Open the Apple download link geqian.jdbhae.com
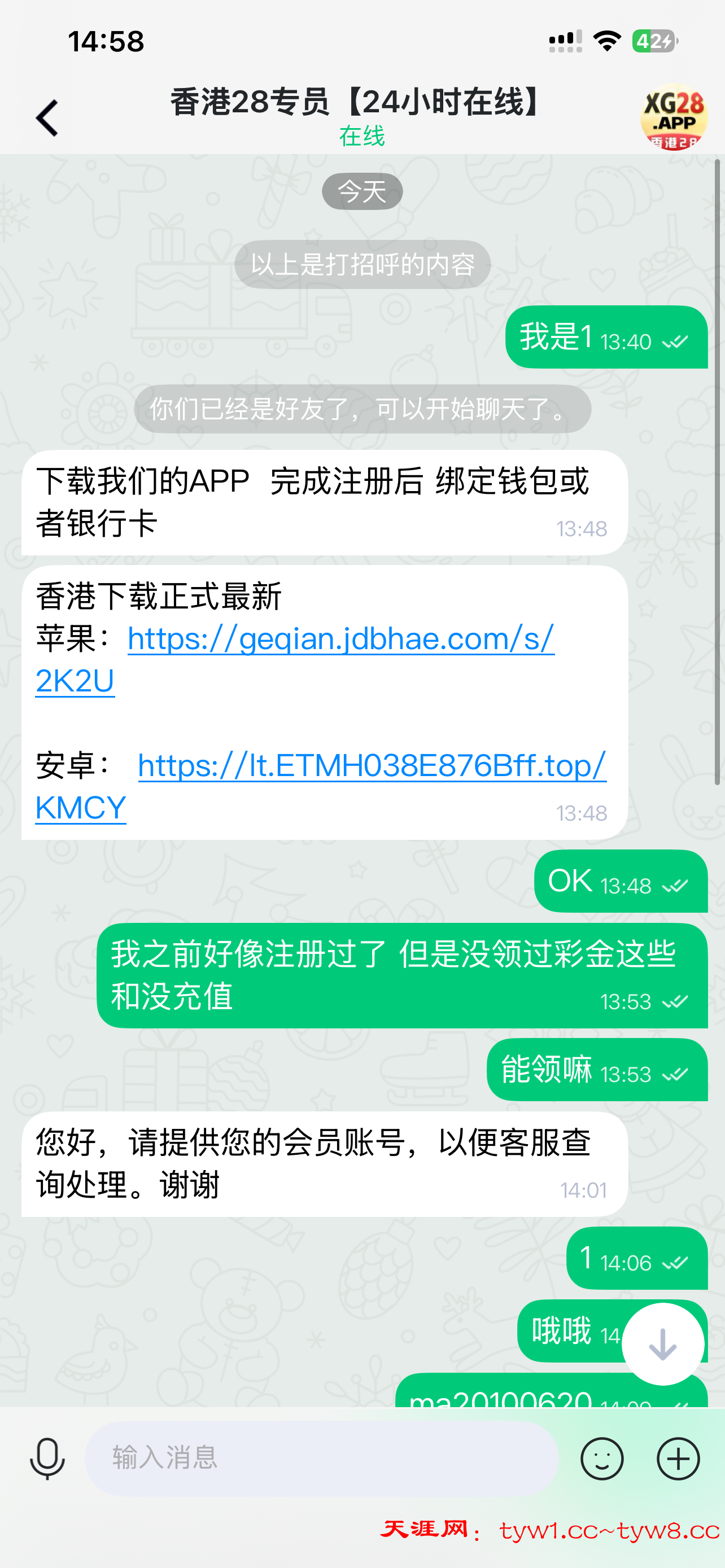Image resolution: width=725 pixels, height=1568 pixels. tap(340, 639)
